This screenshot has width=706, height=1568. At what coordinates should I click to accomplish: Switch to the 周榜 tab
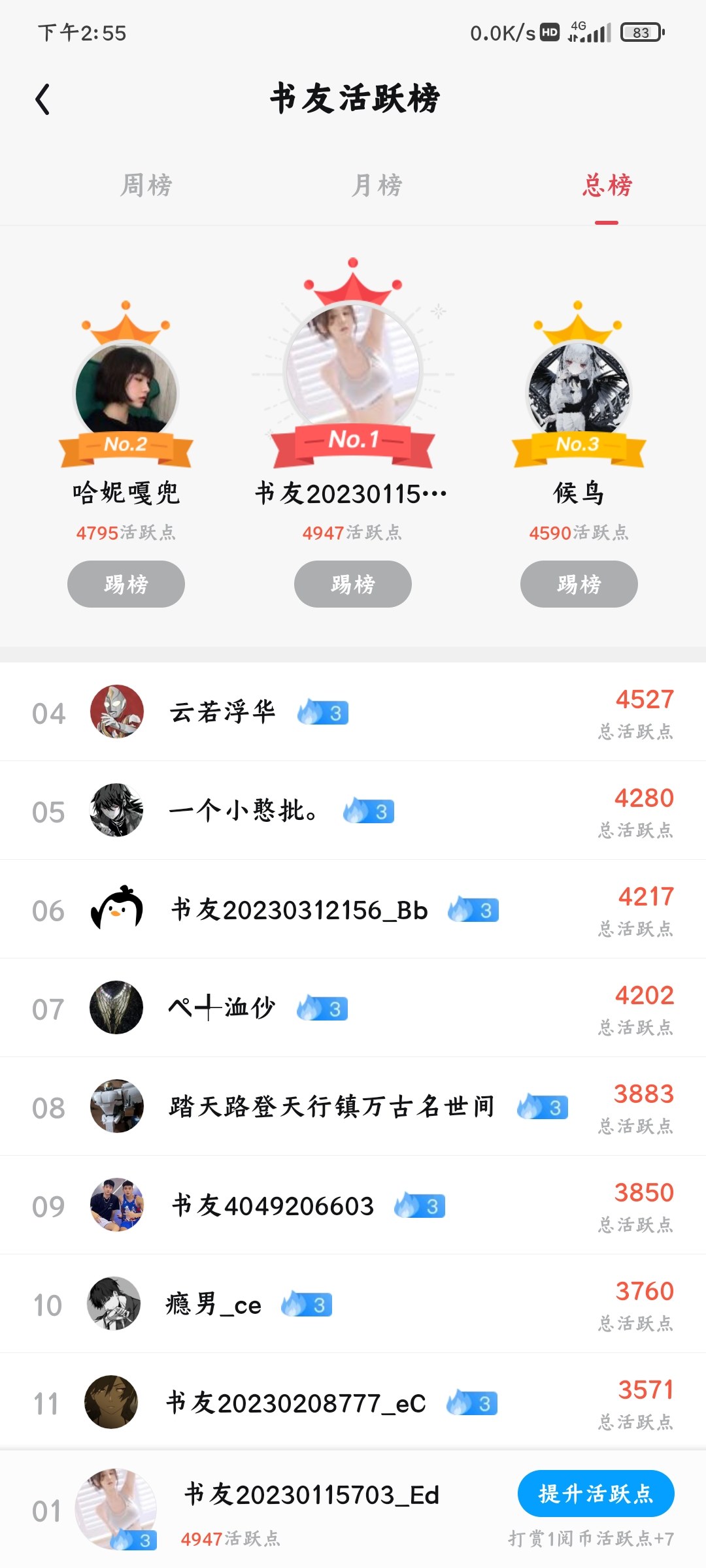(146, 186)
